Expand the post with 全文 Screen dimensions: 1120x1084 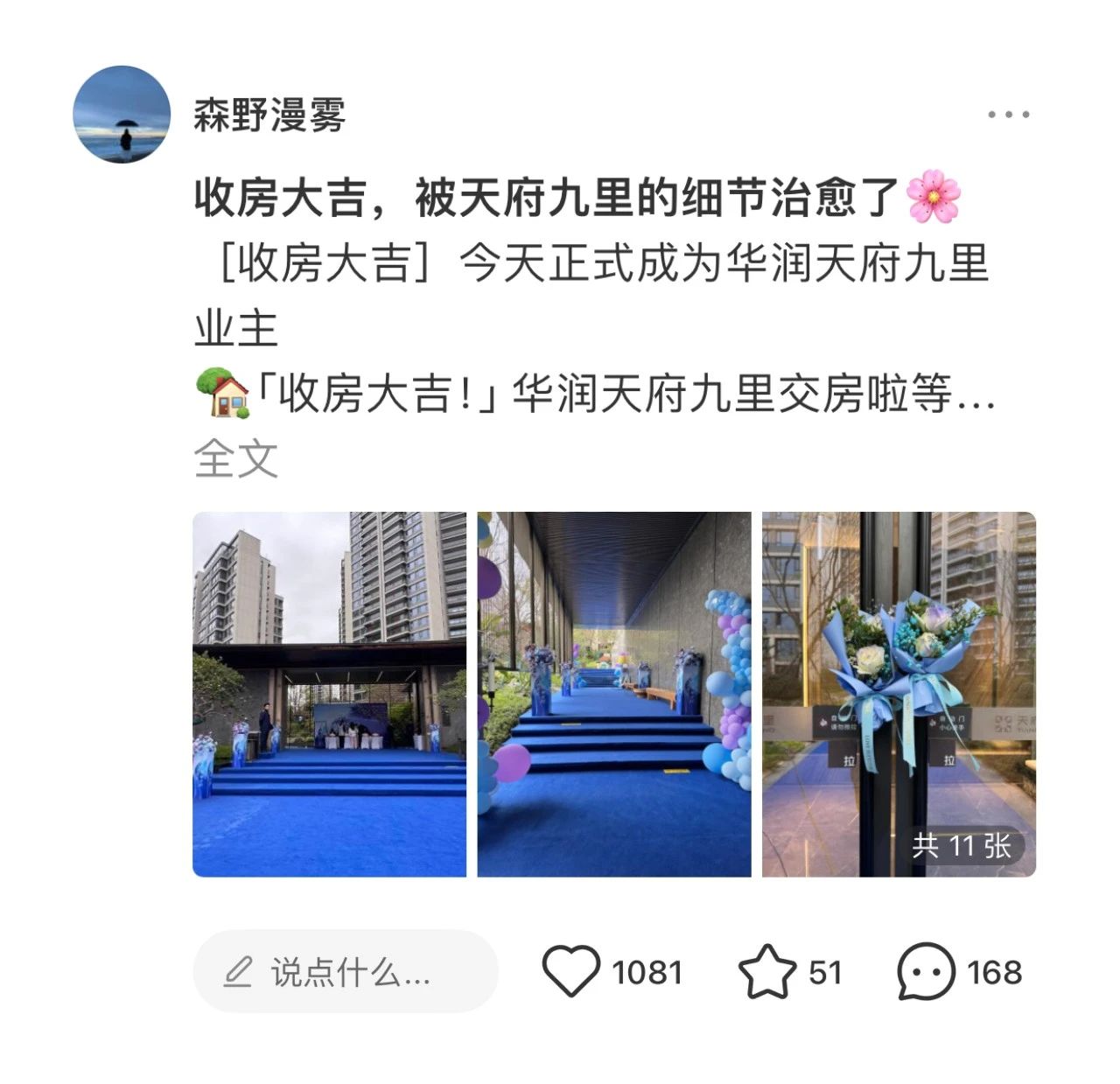pos(235,458)
